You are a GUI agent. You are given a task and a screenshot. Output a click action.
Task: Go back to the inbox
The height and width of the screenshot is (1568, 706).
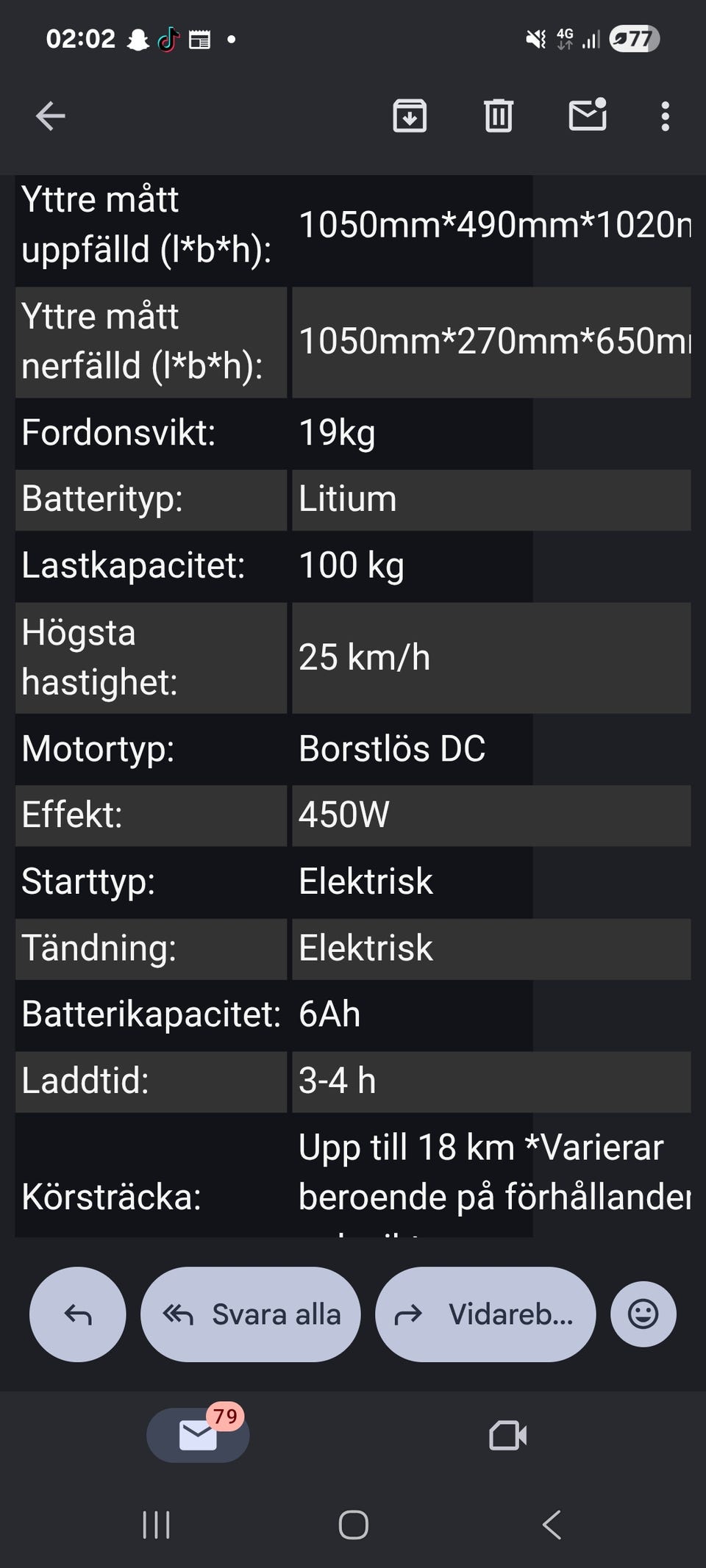click(51, 116)
